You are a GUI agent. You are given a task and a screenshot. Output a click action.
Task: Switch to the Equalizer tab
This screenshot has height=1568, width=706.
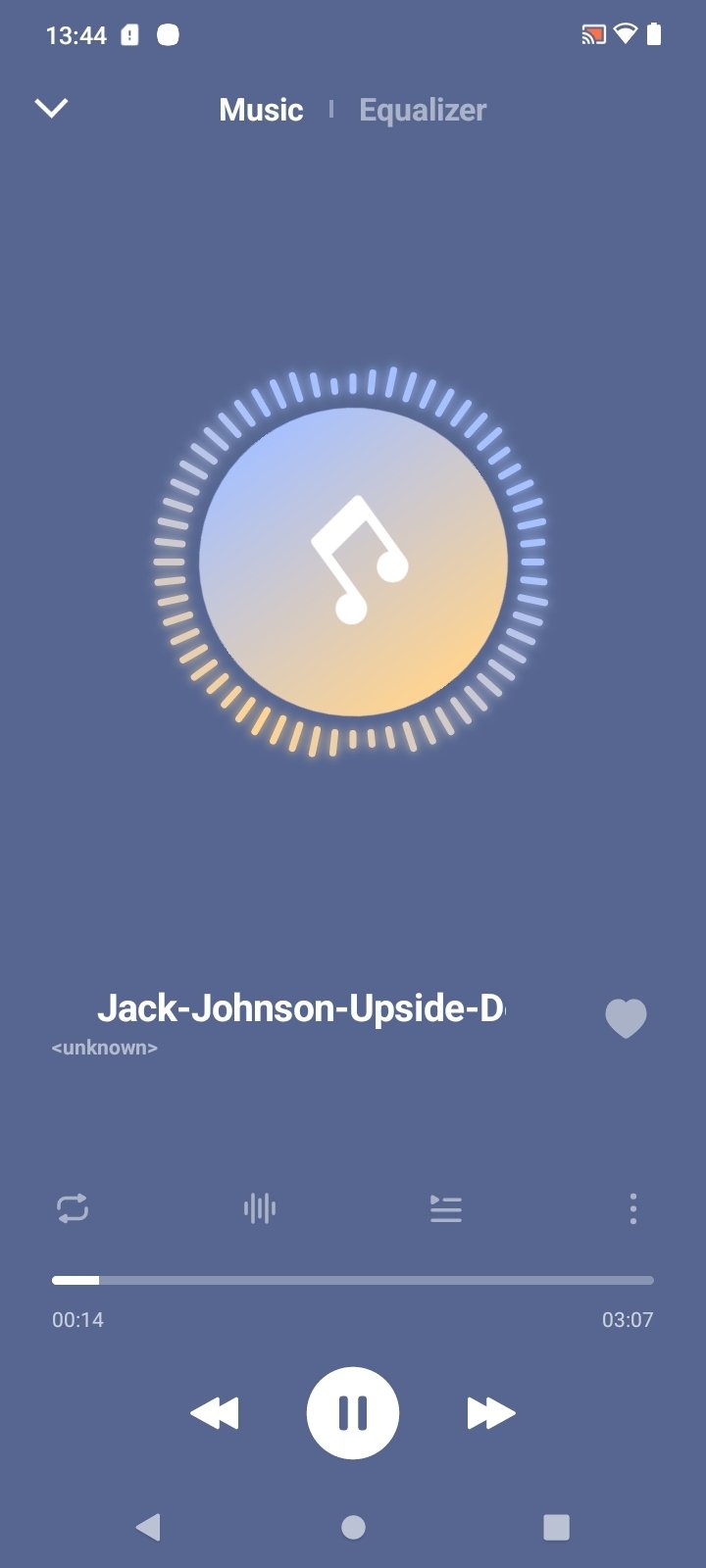click(x=423, y=110)
